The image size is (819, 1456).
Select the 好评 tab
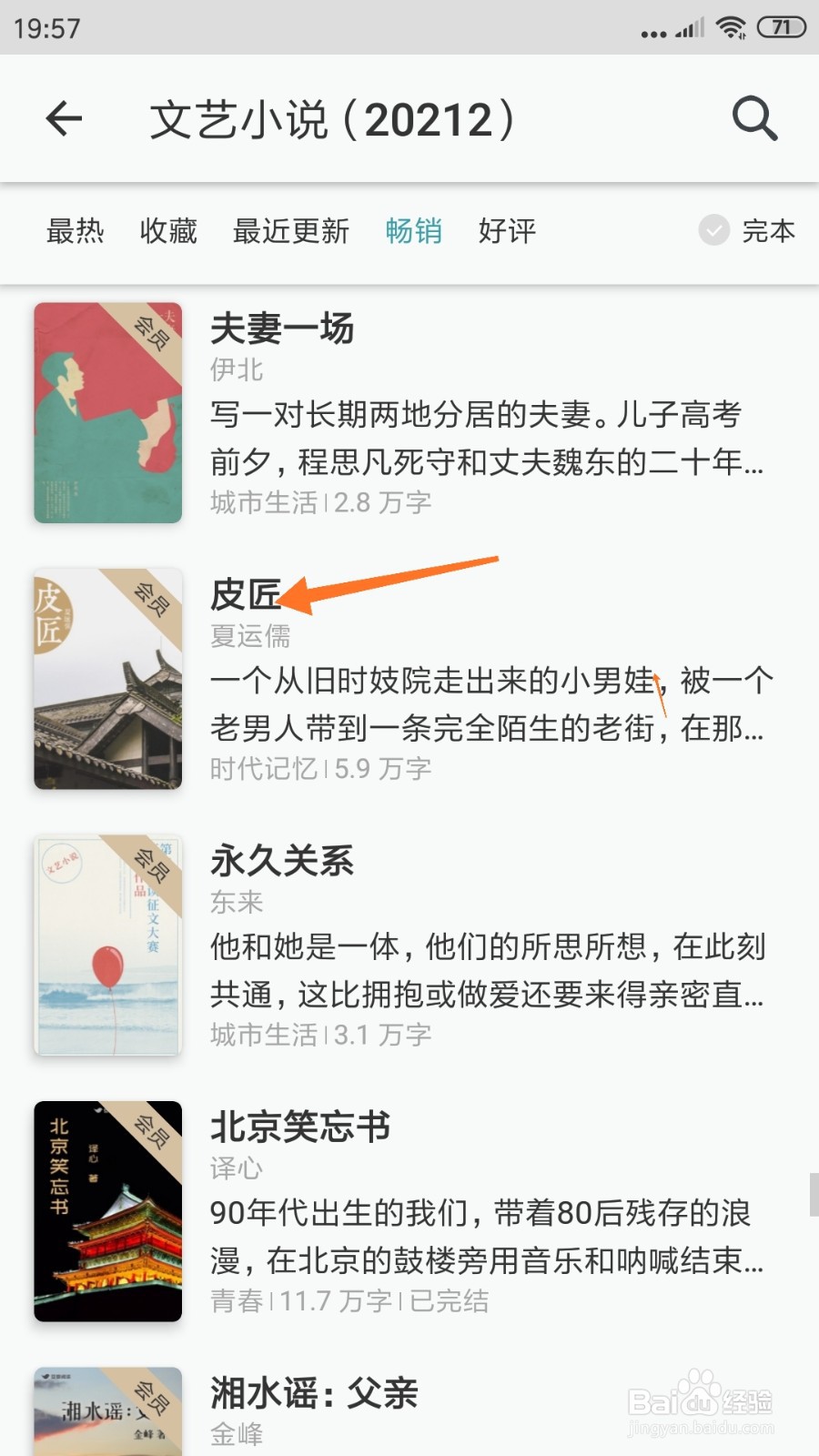[x=507, y=232]
